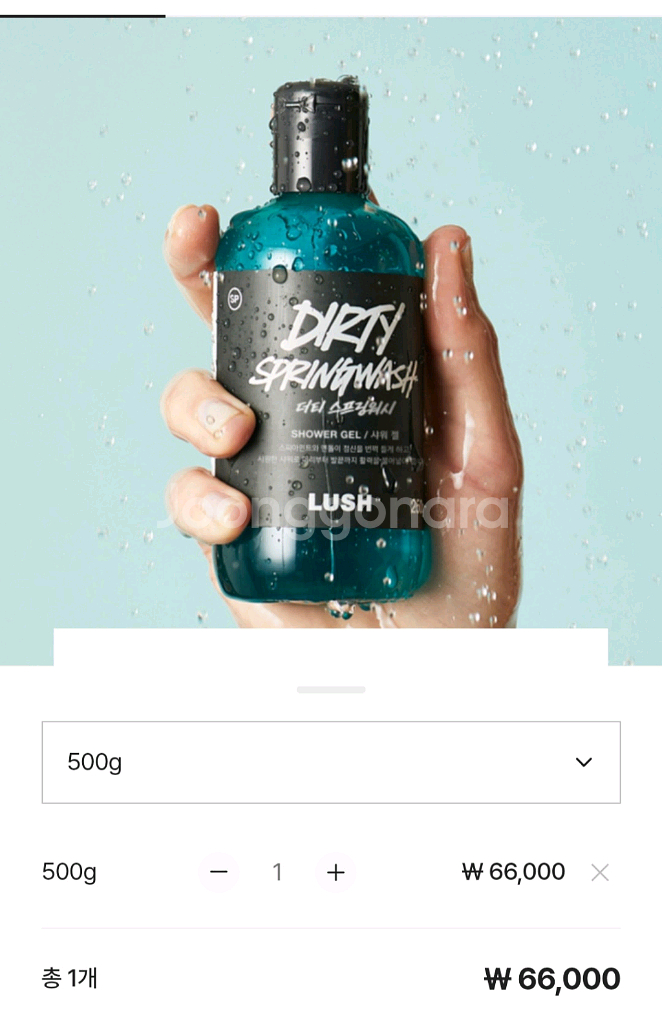Remove the 500g item with X
Image resolution: width=662 pixels, height=1024 pixels.
click(x=599, y=872)
